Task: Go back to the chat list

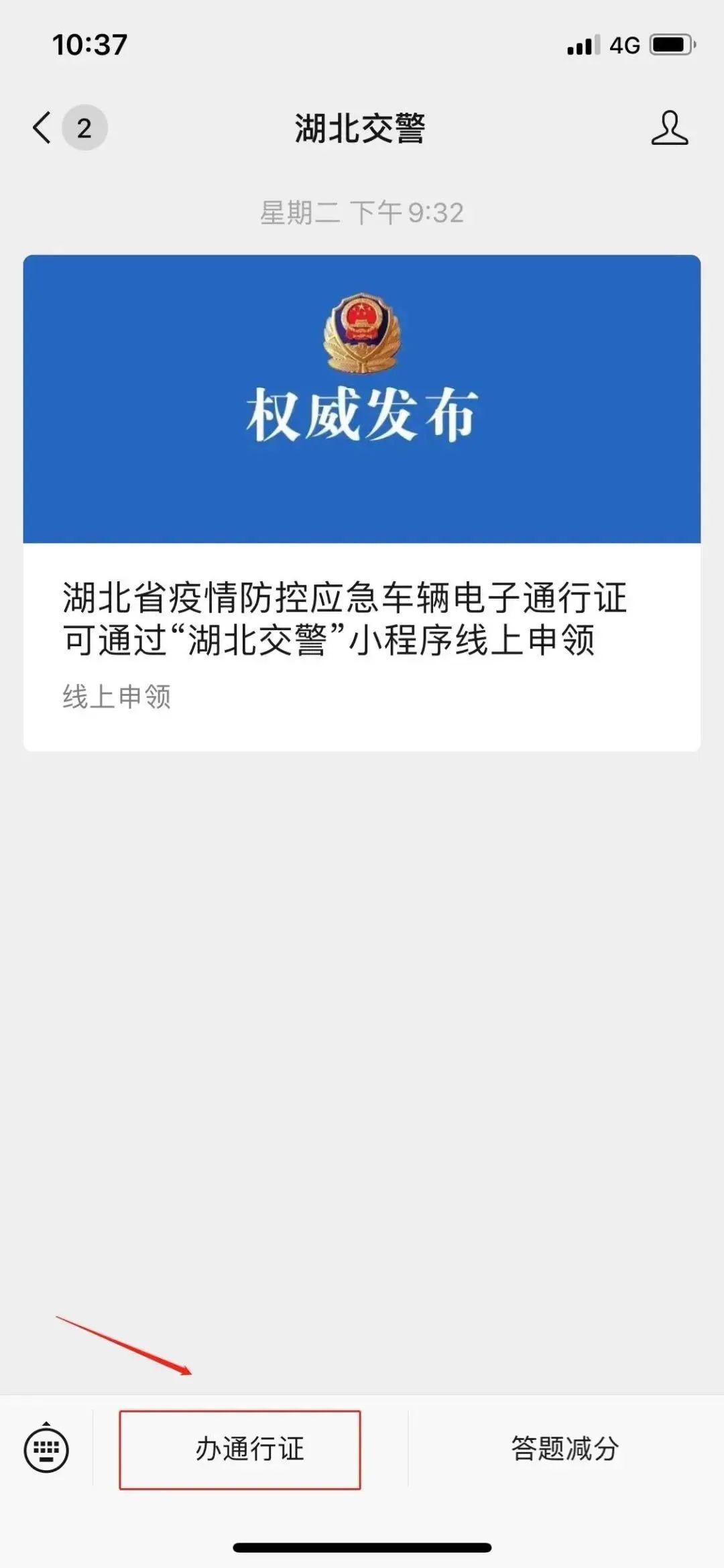Action: pos(43,127)
